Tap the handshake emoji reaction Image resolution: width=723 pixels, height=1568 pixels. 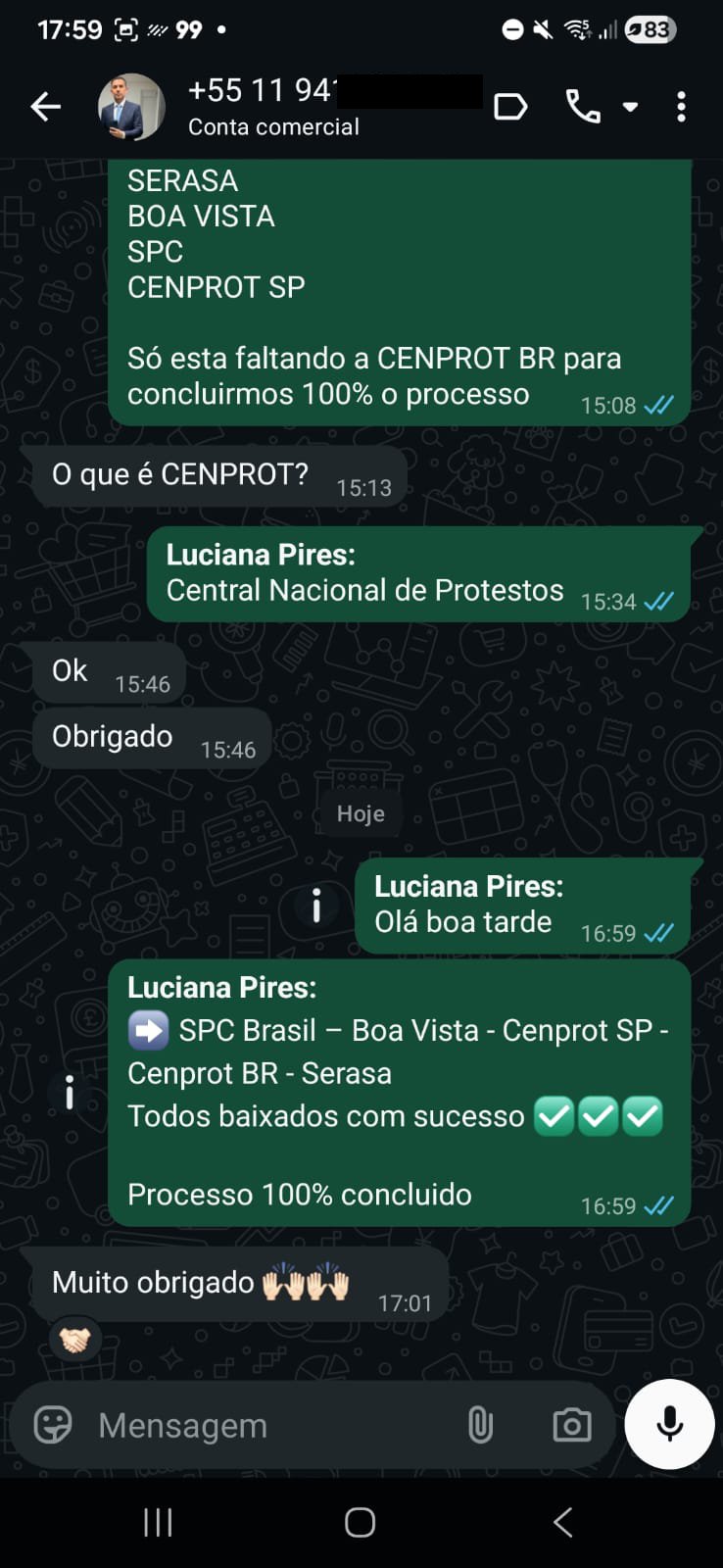click(x=75, y=1340)
